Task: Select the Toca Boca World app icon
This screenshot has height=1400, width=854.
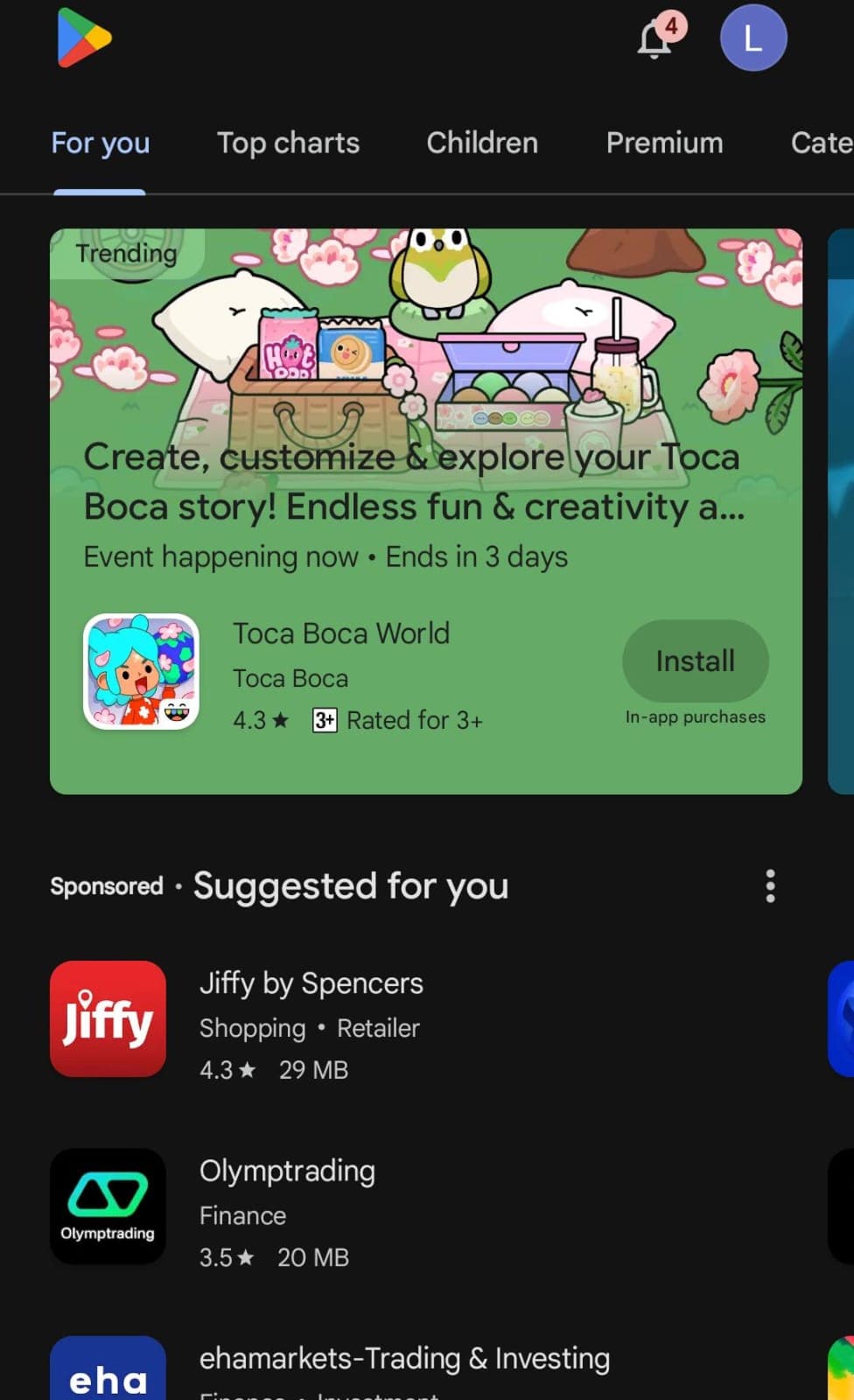Action: click(142, 674)
